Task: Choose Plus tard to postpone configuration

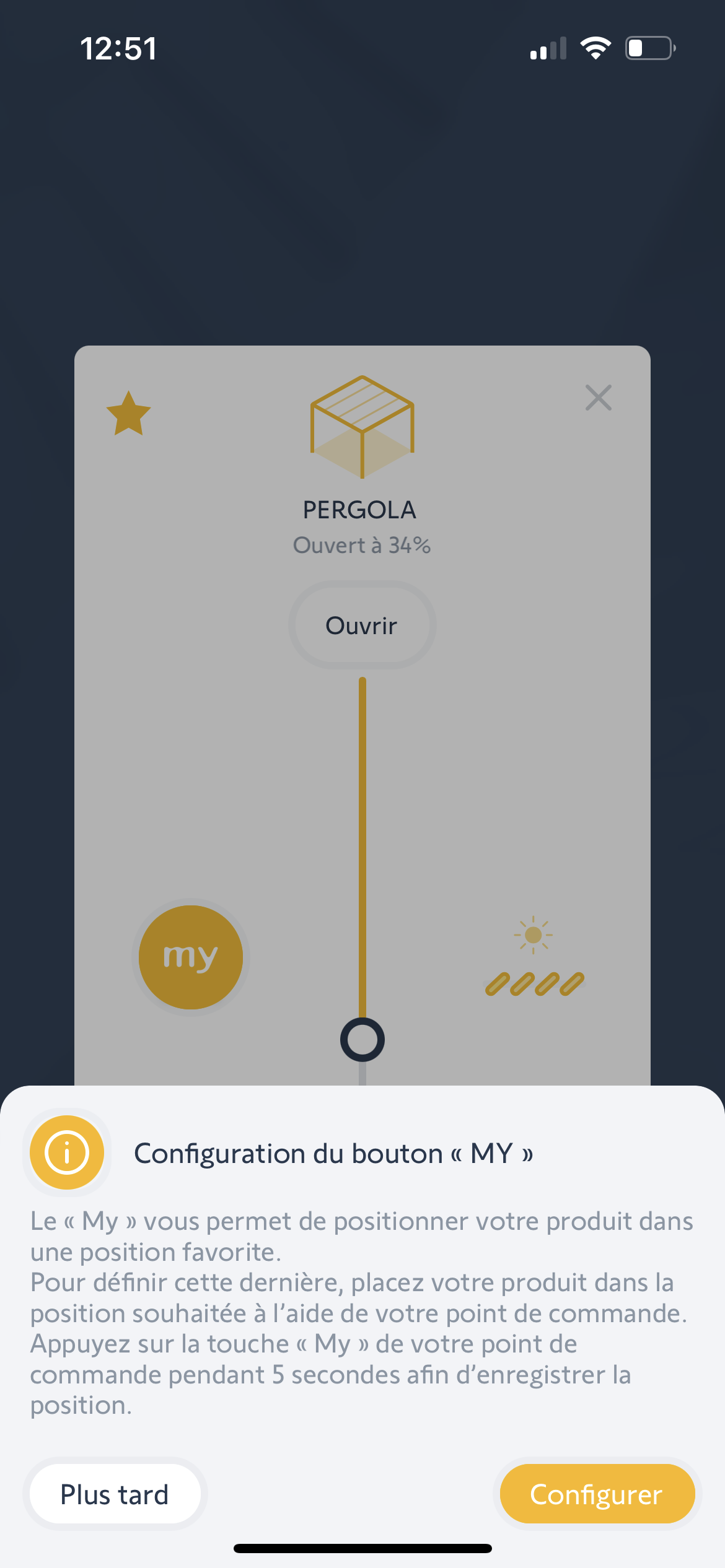Action: point(115,1494)
